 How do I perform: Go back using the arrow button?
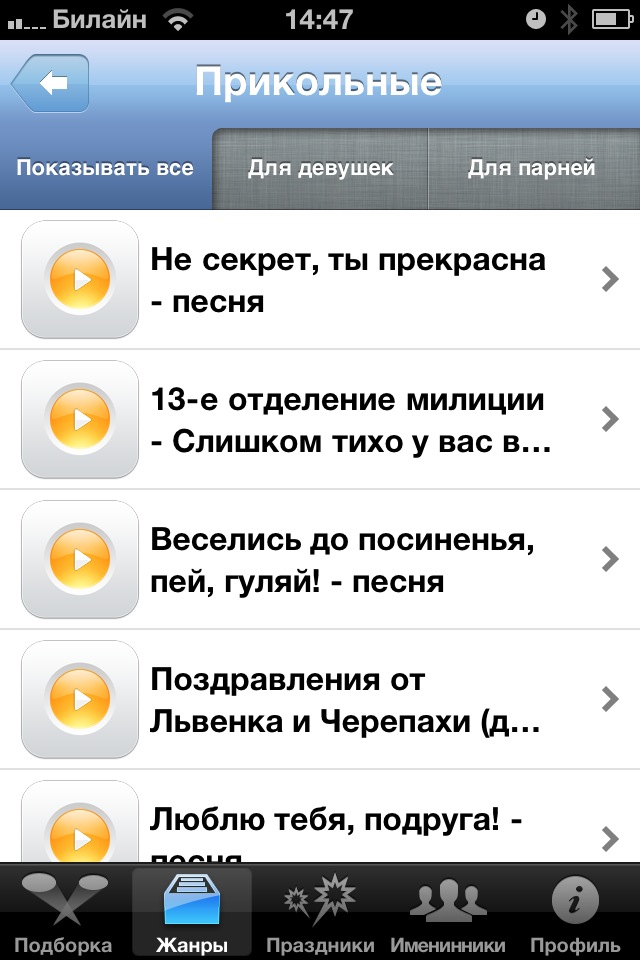[51, 84]
